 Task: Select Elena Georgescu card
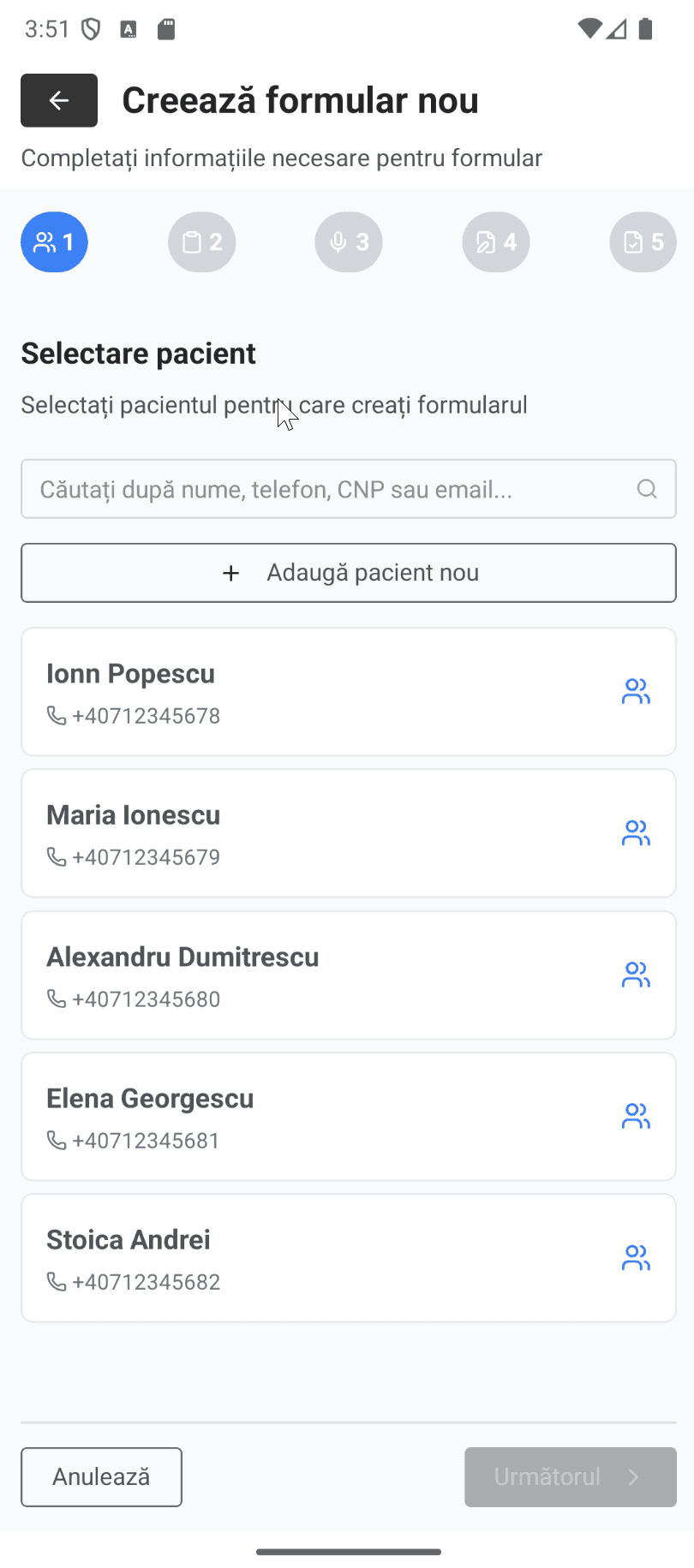tap(349, 1117)
